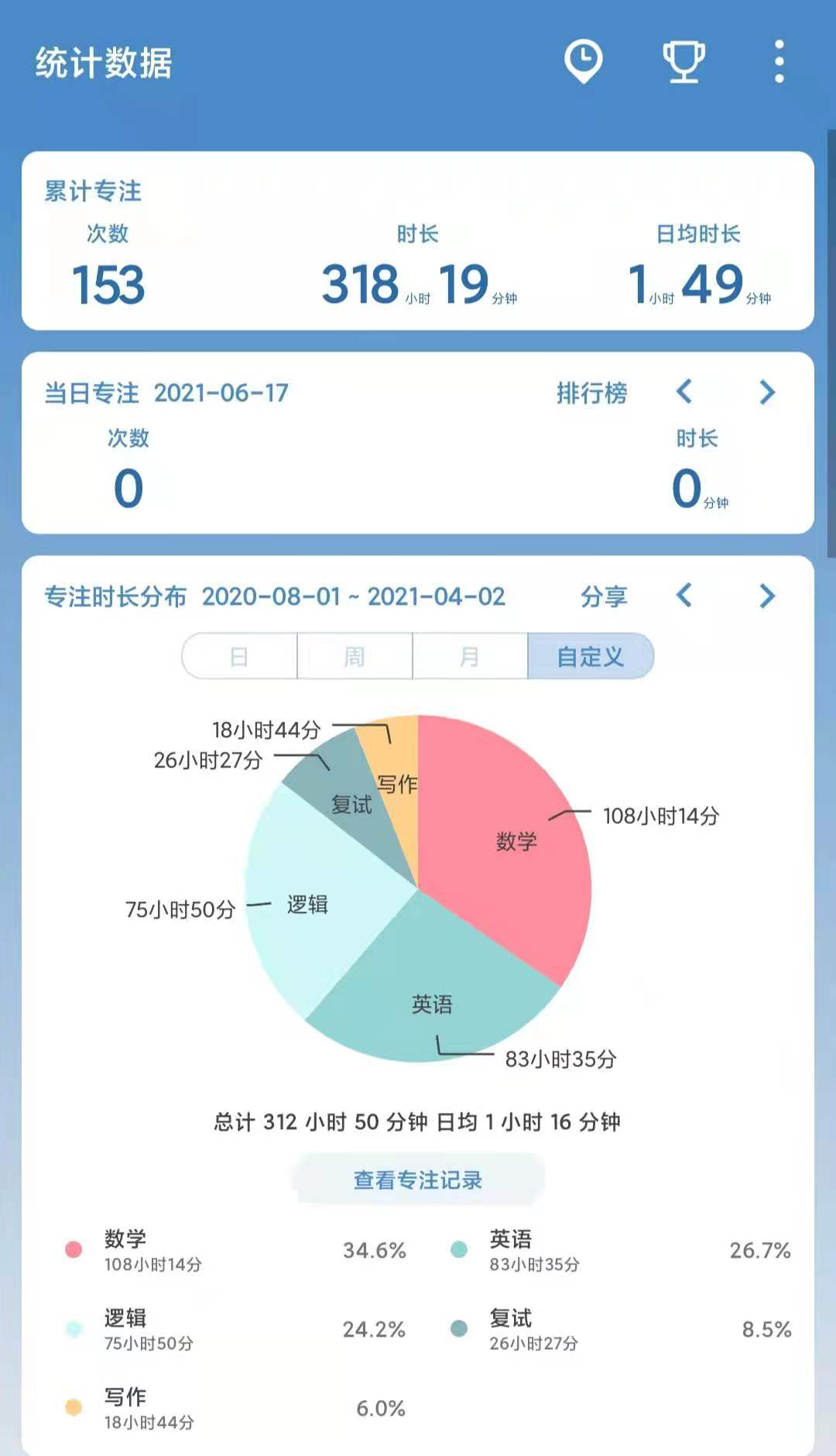Show previous period in 专注时长分布
Image resolution: width=836 pixels, height=1456 pixels.
pyautogui.click(x=684, y=596)
